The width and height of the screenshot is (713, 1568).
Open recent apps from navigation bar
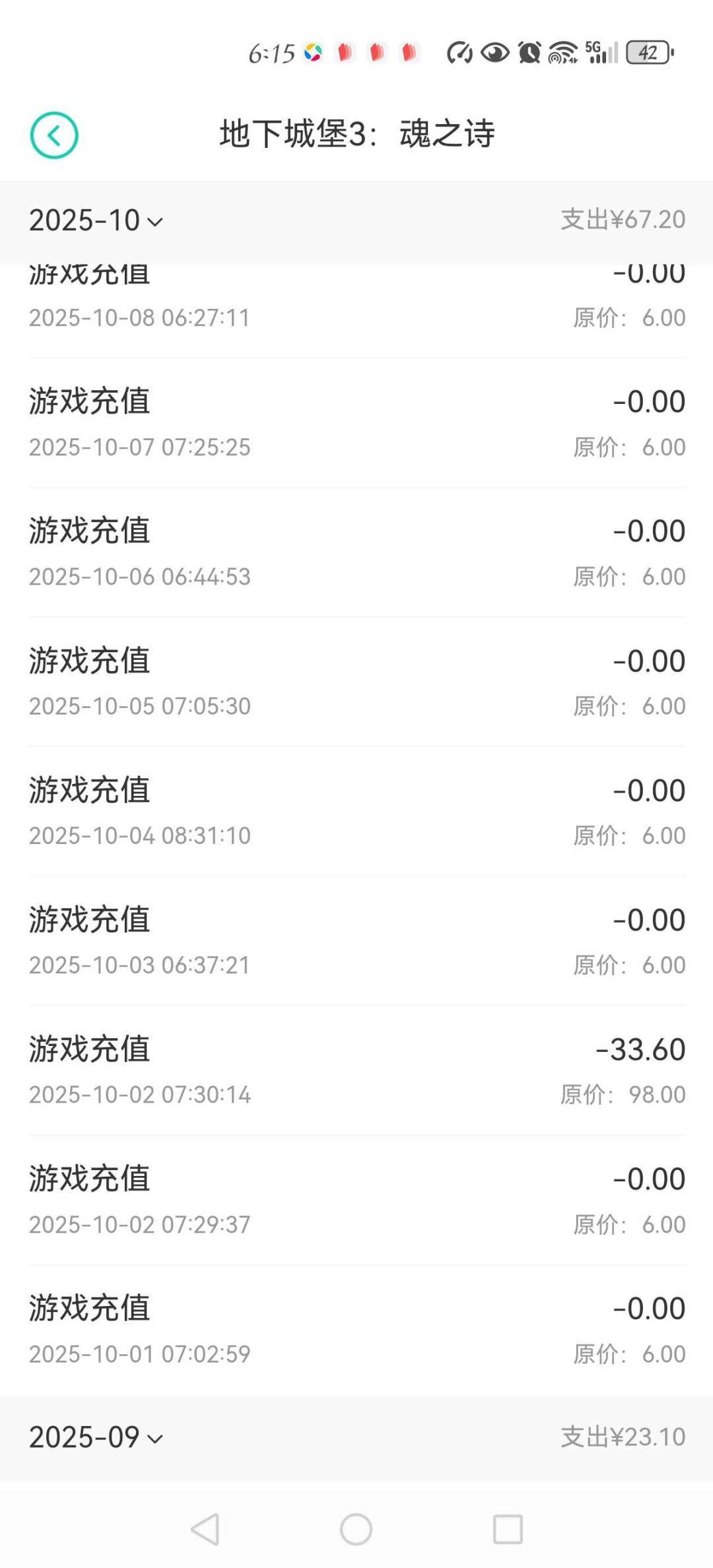coord(508,1529)
